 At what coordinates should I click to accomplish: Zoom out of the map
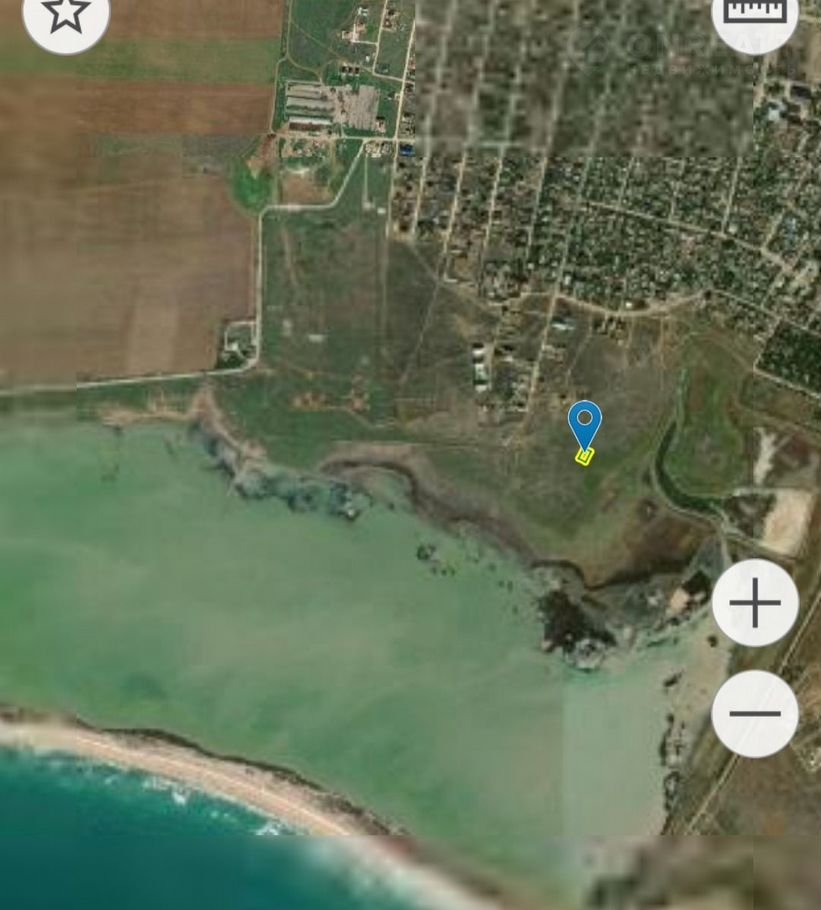[x=755, y=714]
